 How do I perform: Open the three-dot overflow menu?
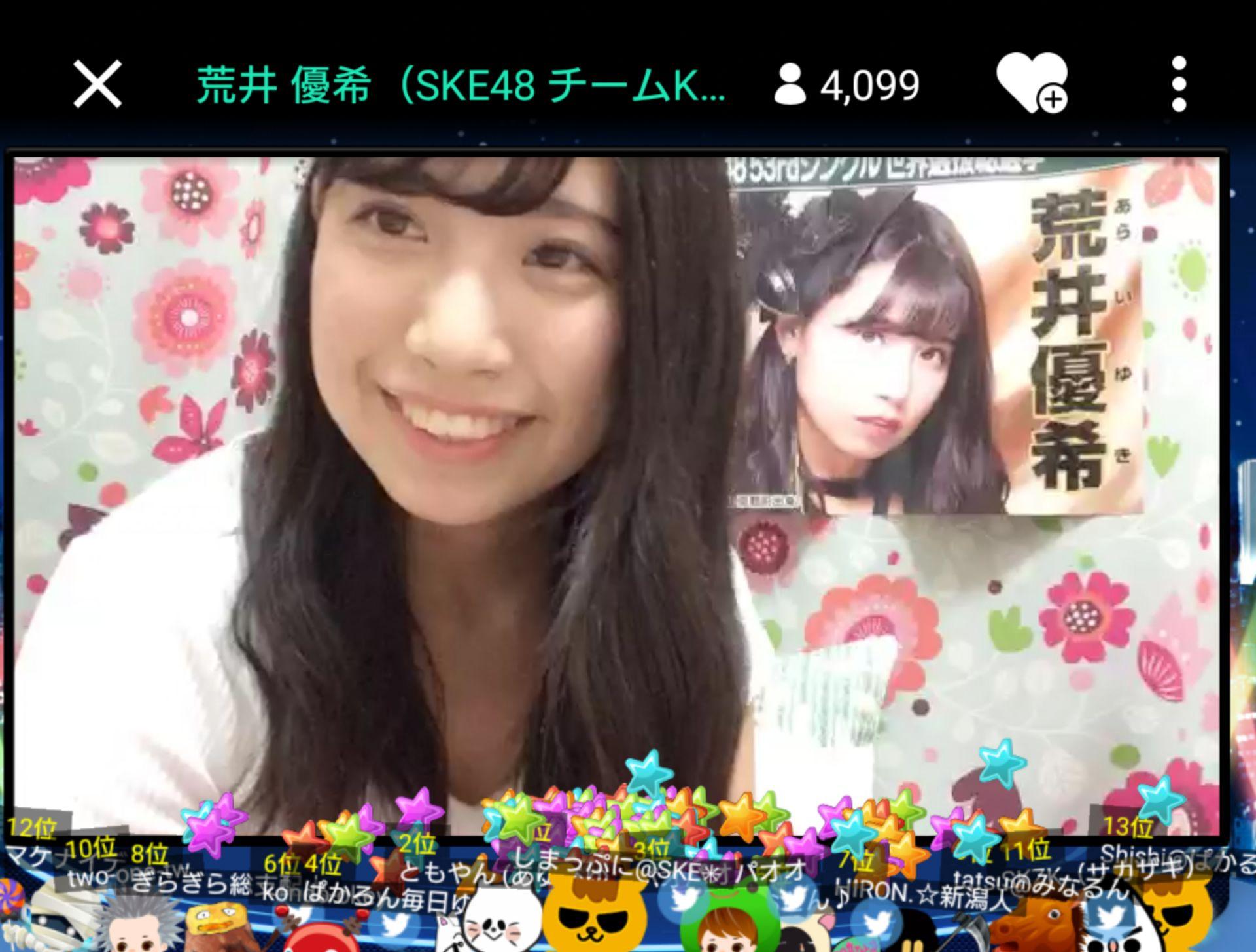click(1179, 84)
